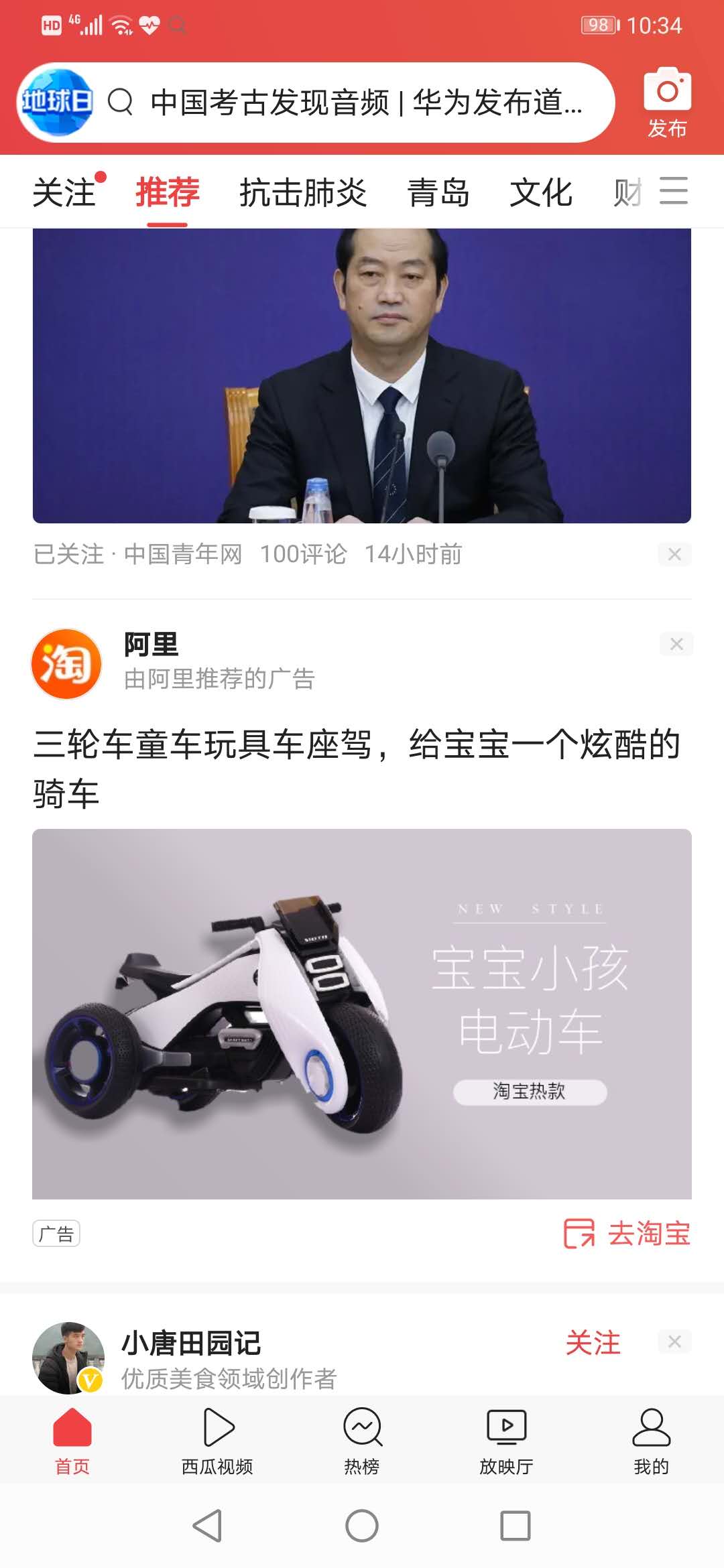724x1568 pixels.
Task: Open the 宝宝小孩电动车 ad image
Action: point(362,1013)
